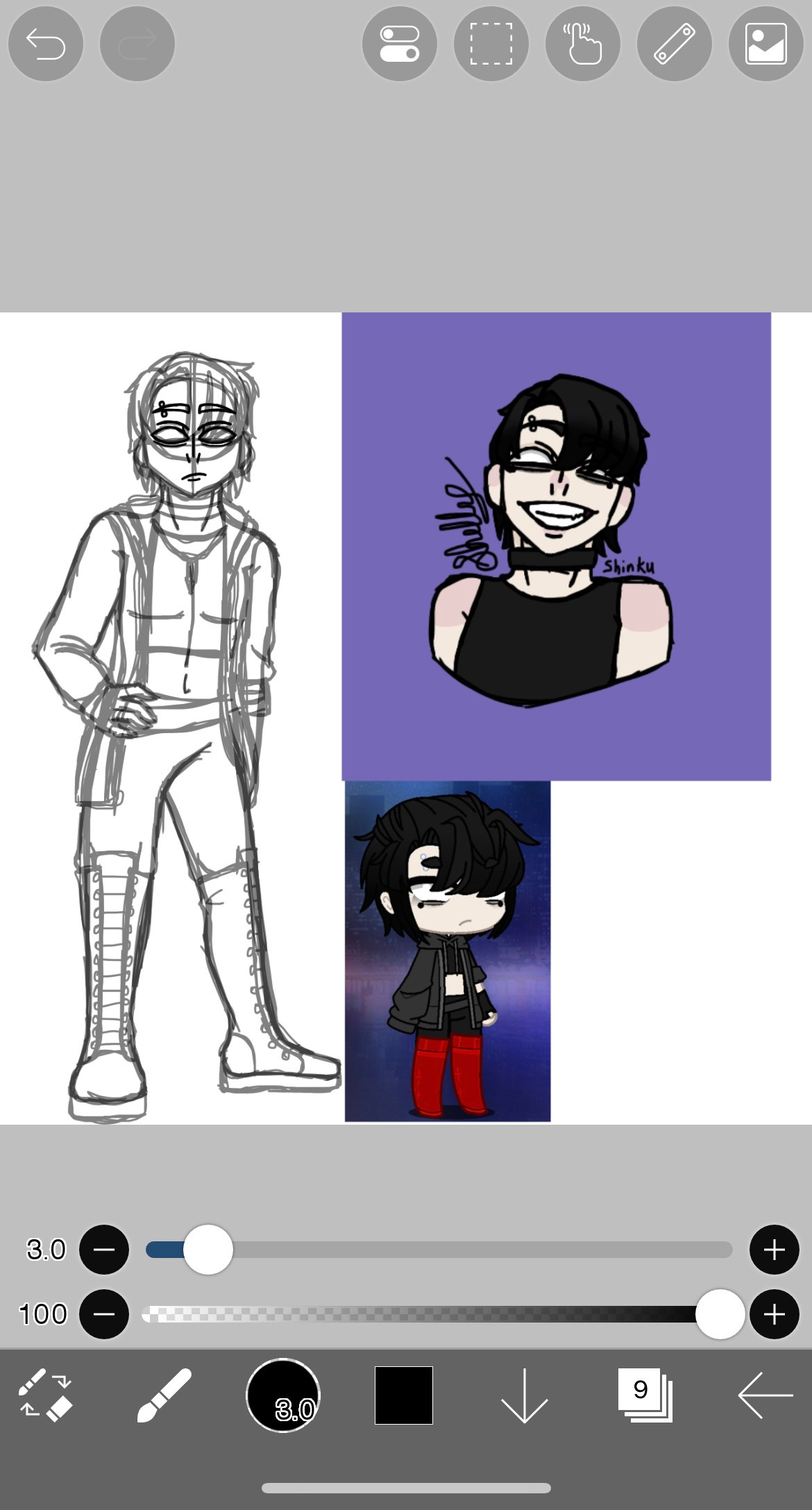This screenshot has height=1510, width=812.
Task: Switch between brush and eraser
Action: click(x=45, y=1395)
